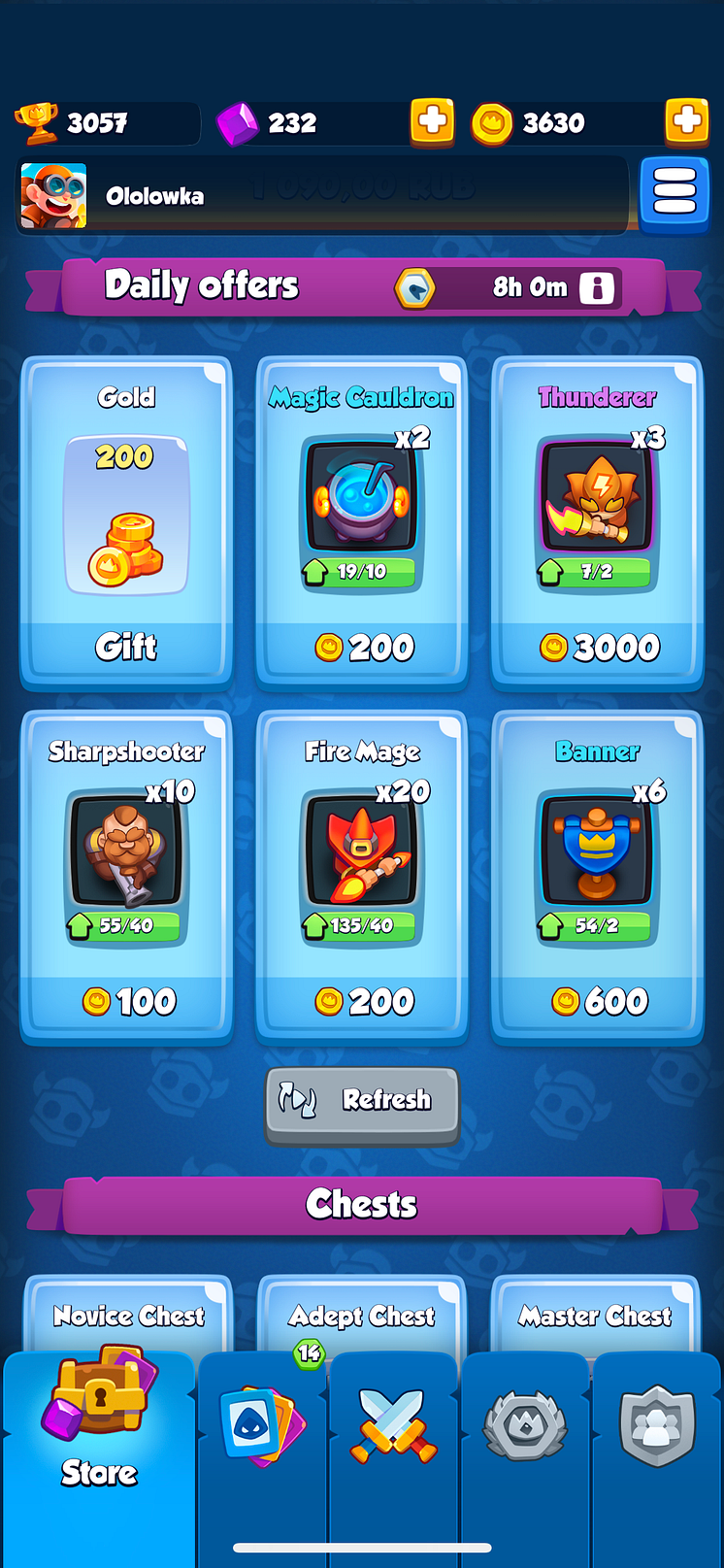Add more gold coins

pyautogui.click(x=686, y=122)
